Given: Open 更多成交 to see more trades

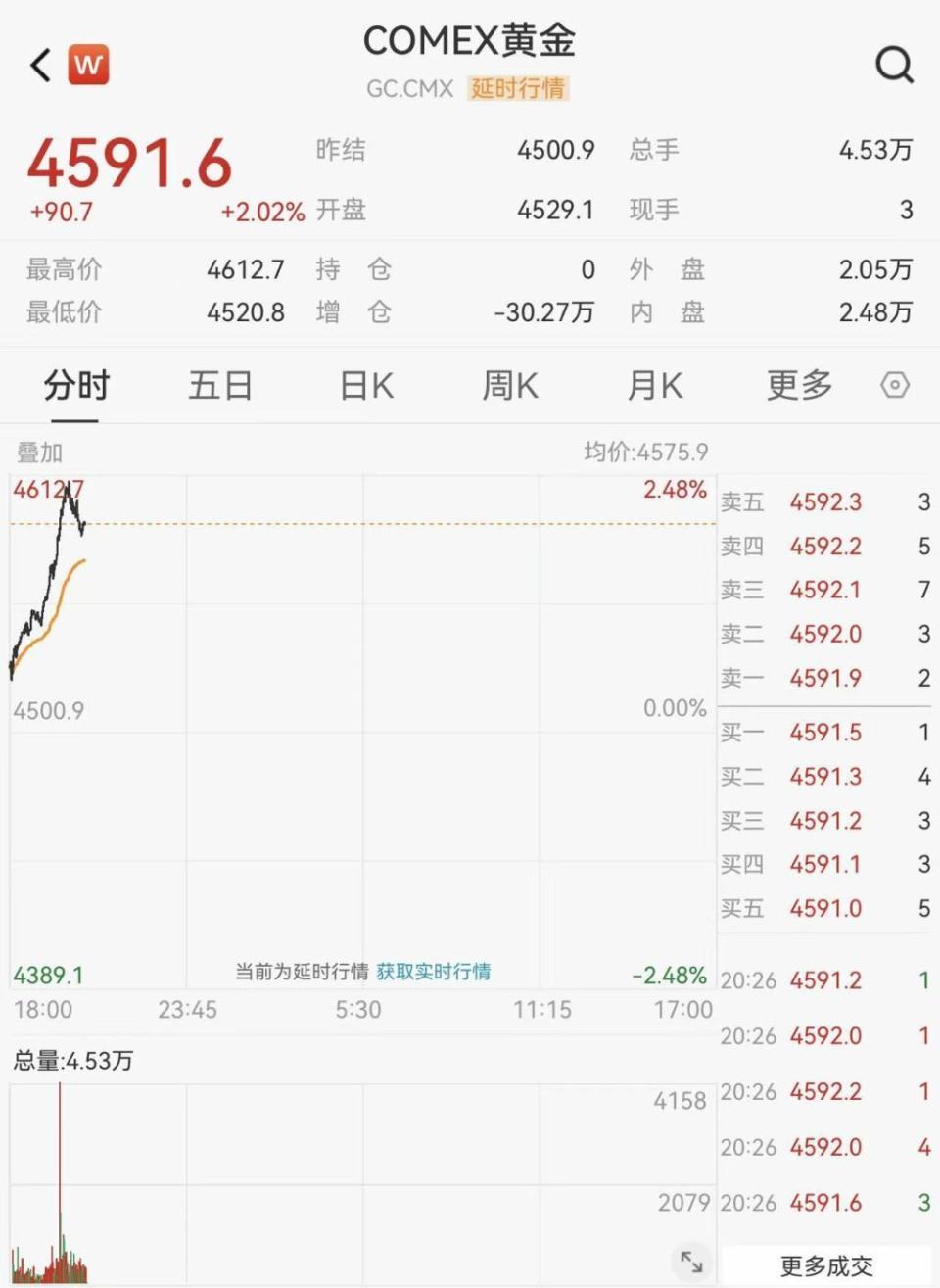Looking at the screenshot, I should click(827, 1264).
